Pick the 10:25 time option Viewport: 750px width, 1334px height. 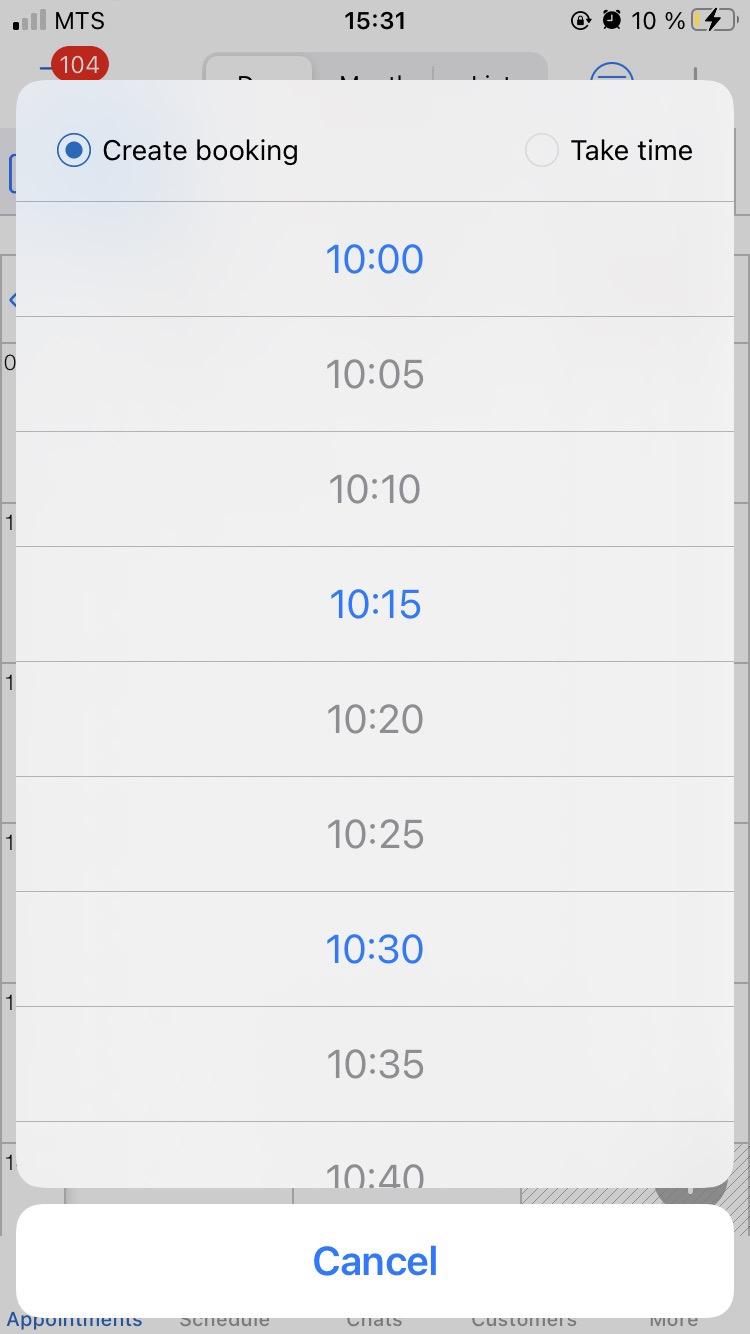tap(375, 834)
